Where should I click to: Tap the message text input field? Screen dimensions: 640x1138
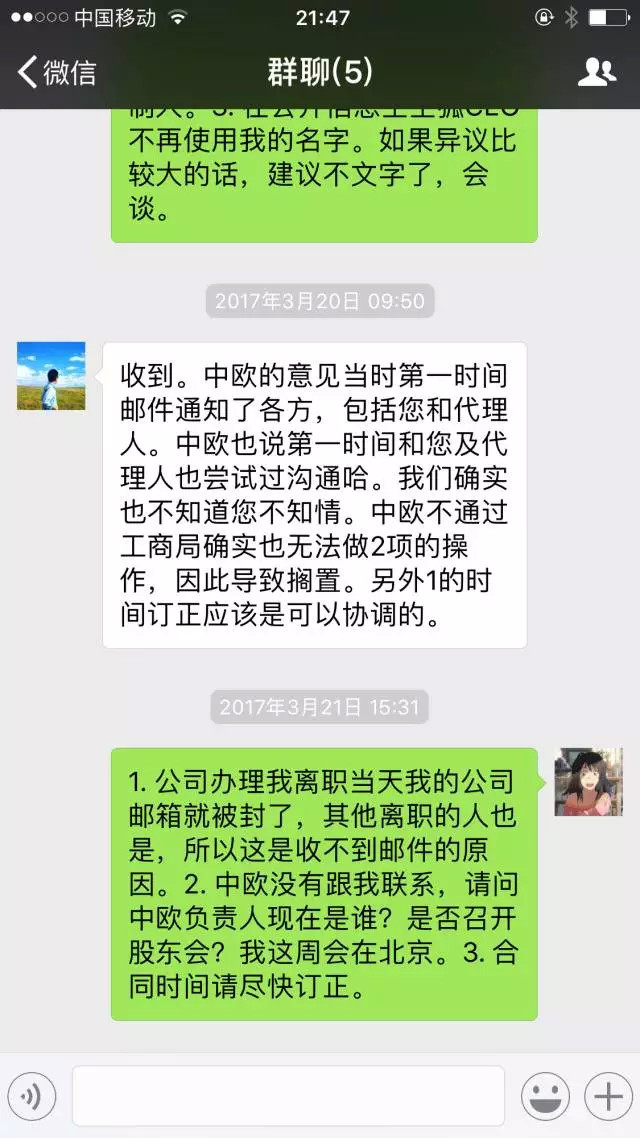click(x=288, y=1096)
